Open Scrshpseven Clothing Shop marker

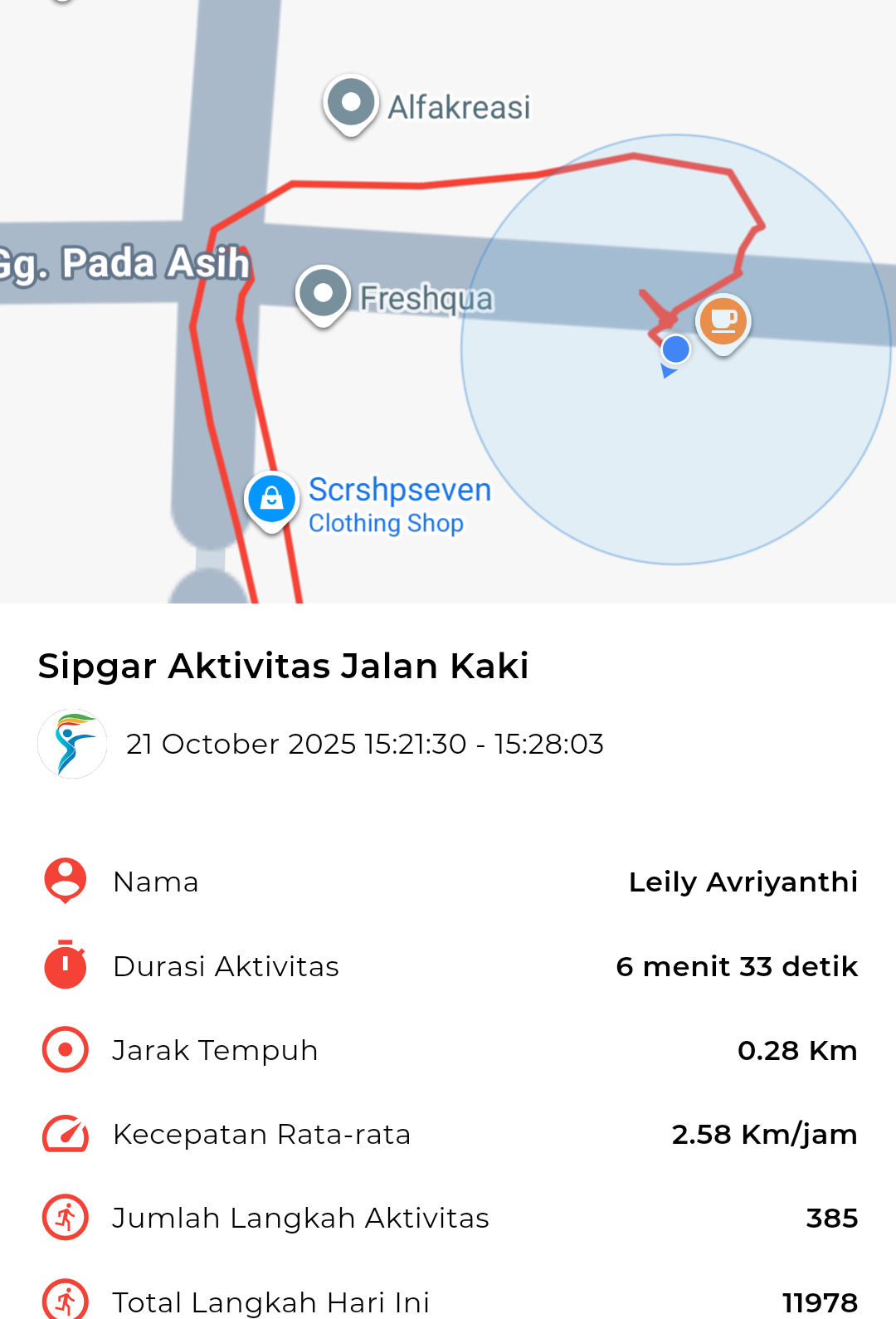point(271,500)
